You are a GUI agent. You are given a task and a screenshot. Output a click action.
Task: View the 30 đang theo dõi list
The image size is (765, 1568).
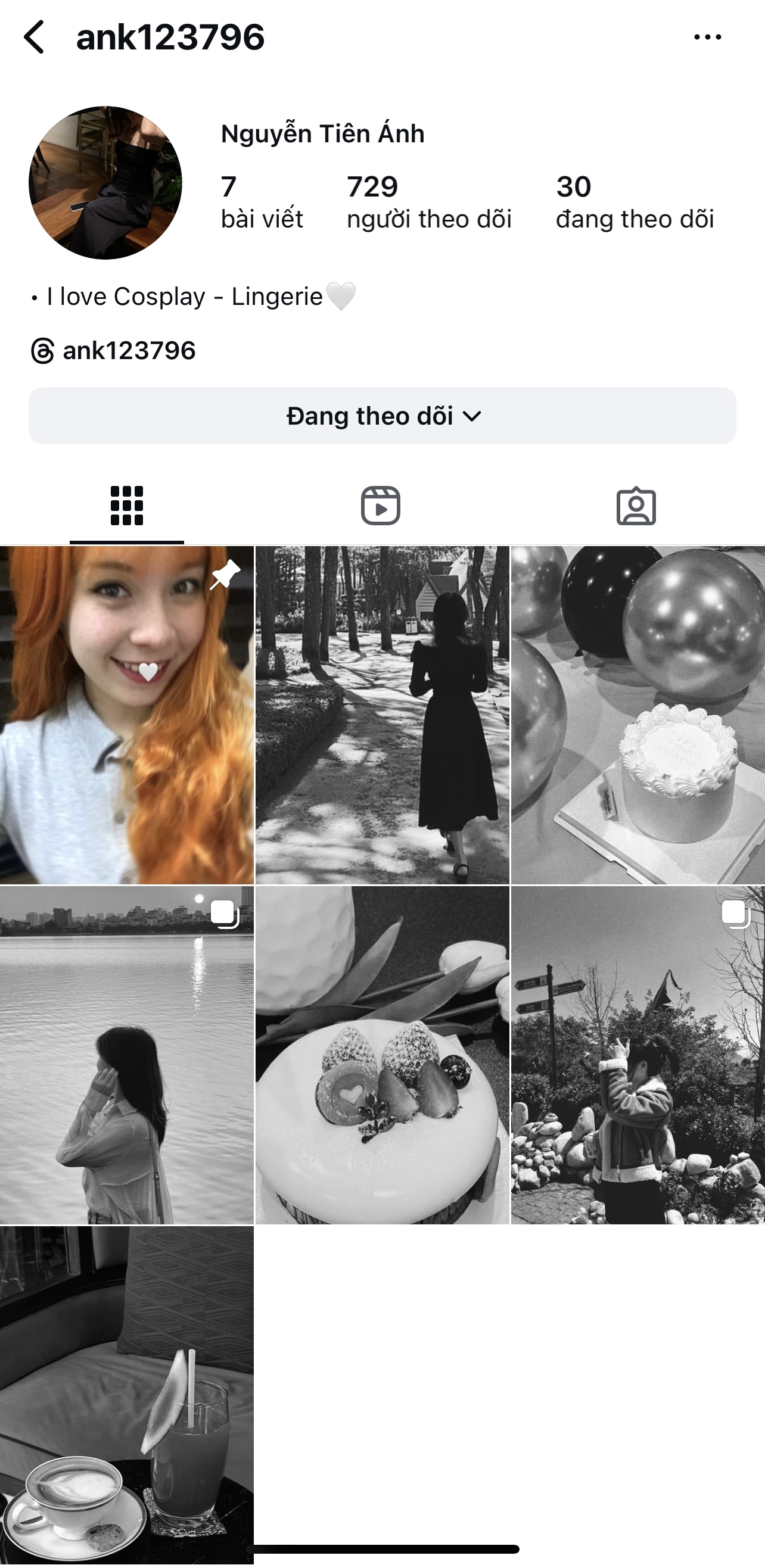click(x=634, y=202)
